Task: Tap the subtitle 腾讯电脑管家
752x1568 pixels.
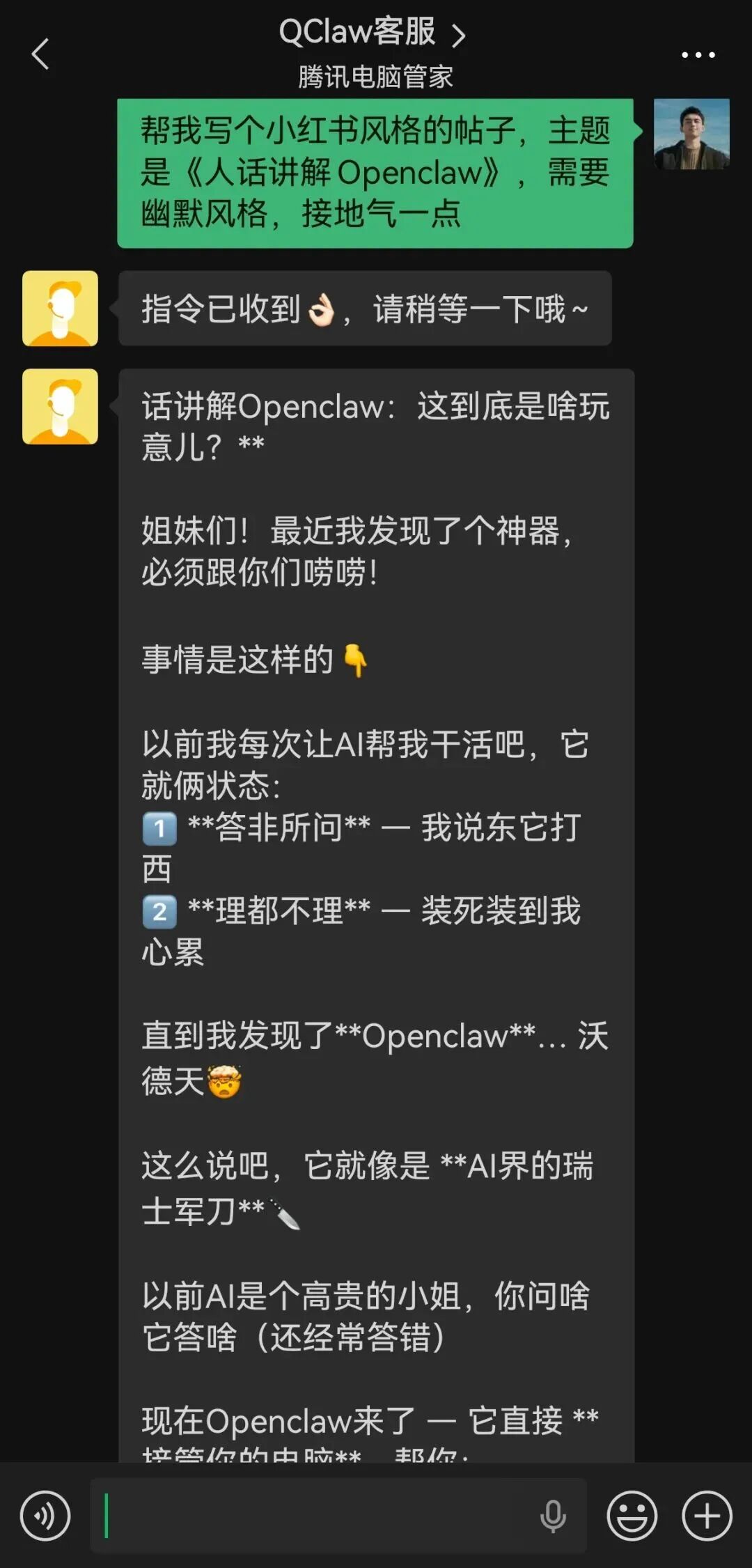Action: tap(376, 77)
